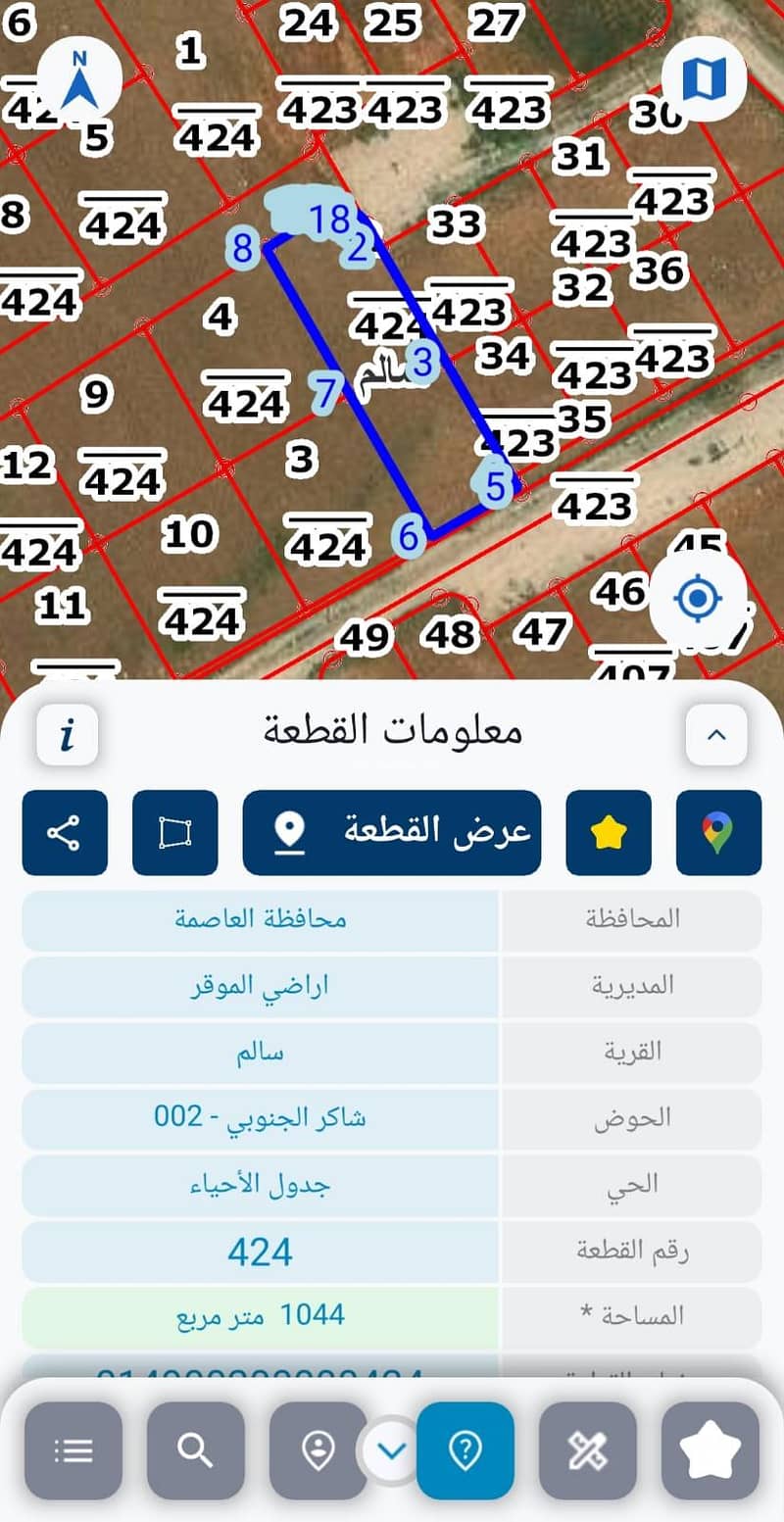This screenshot has height=1522, width=784.
Task: Open the list menu in bottom toolbar
Action: tap(73, 1450)
